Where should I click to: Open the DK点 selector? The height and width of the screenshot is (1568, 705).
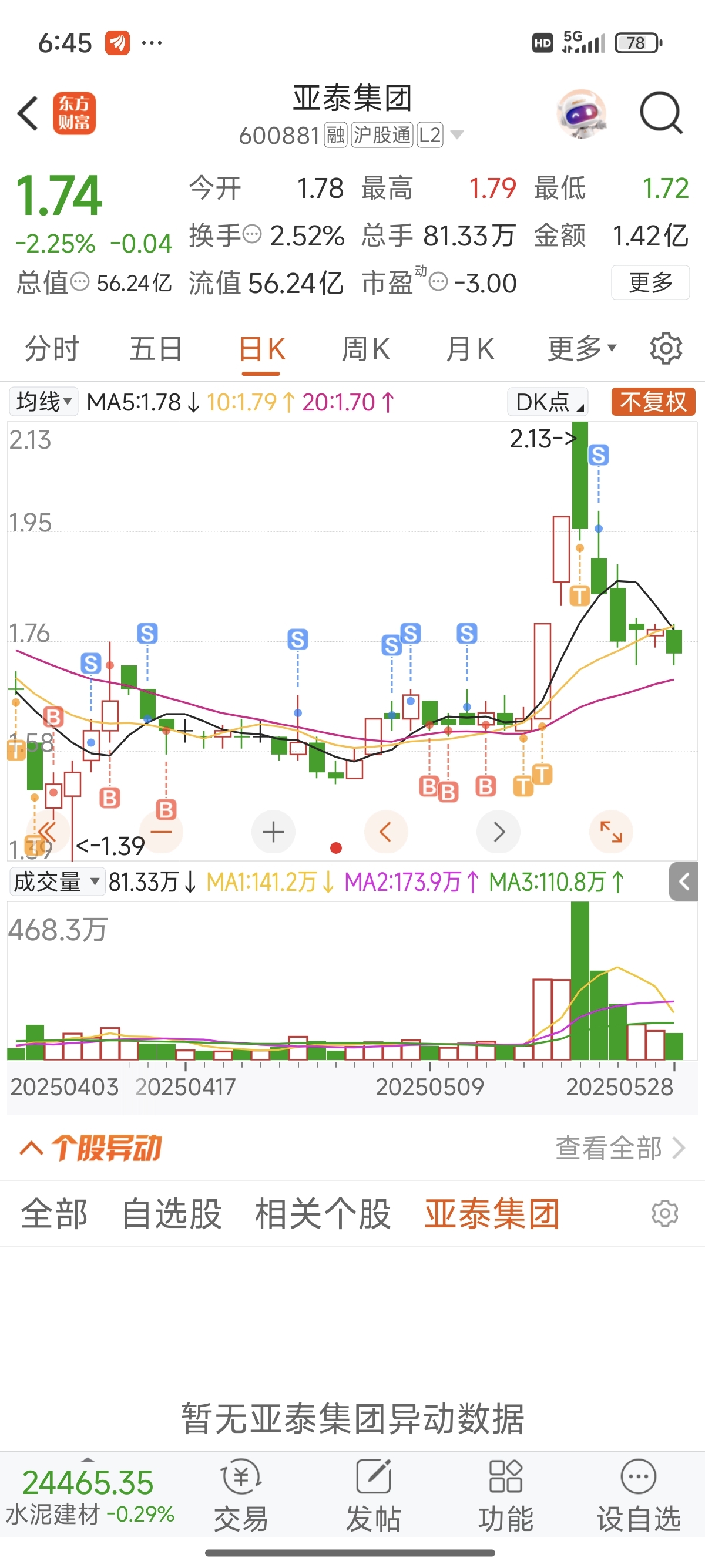pyautogui.click(x=548, y=402)
